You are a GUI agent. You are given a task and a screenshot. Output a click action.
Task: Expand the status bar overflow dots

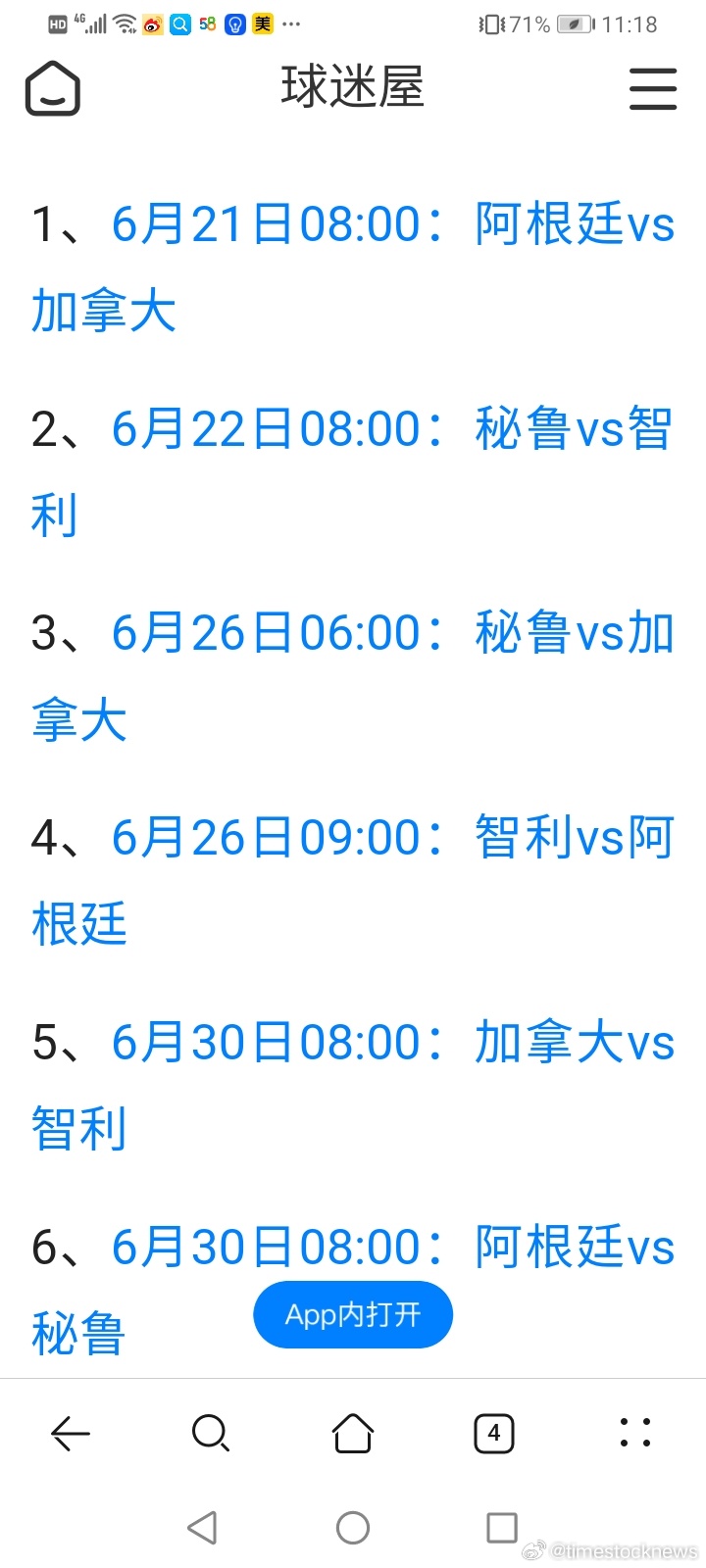pos(288,24)
